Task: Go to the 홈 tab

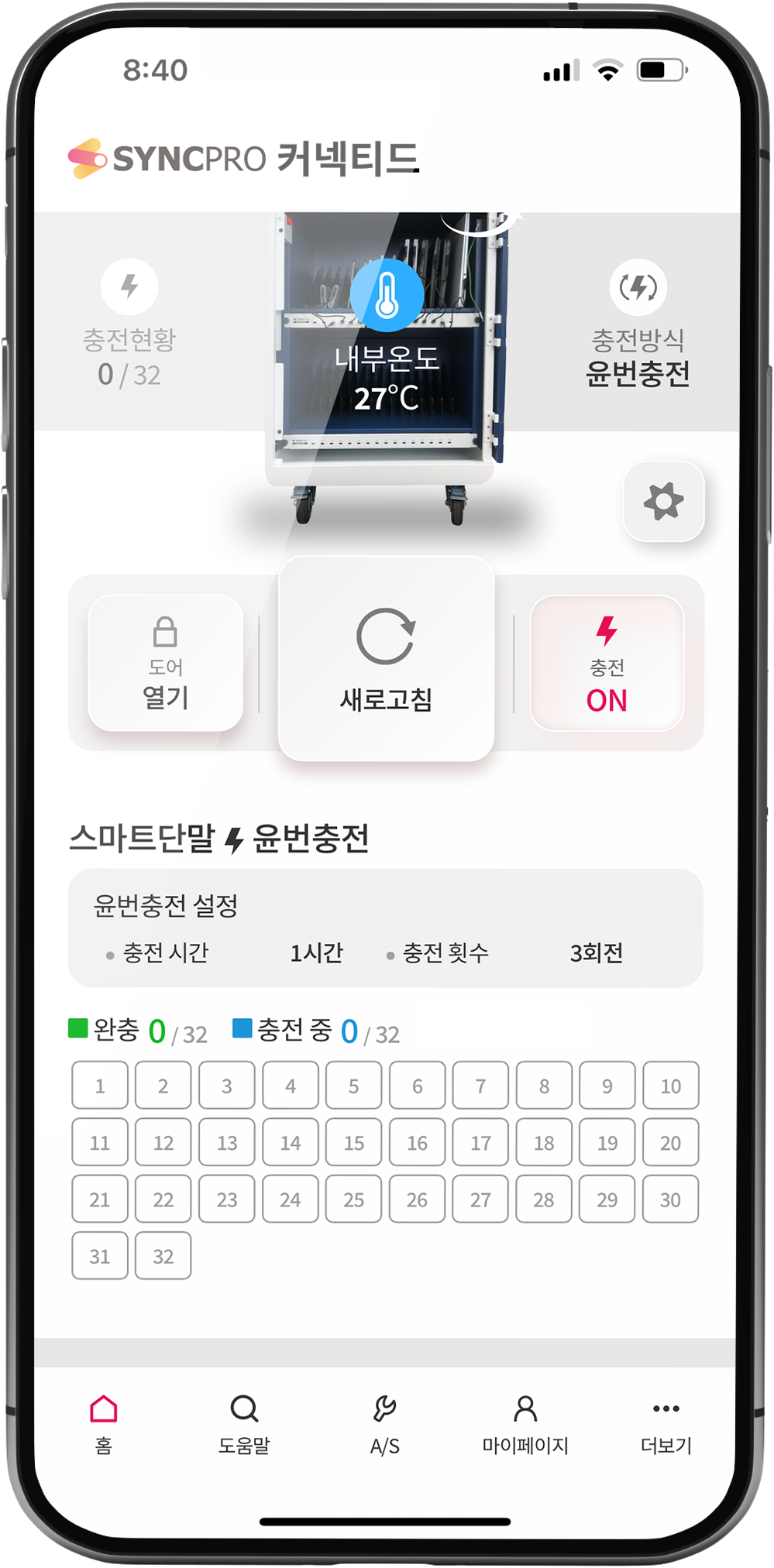Action: pos(103,1423)
